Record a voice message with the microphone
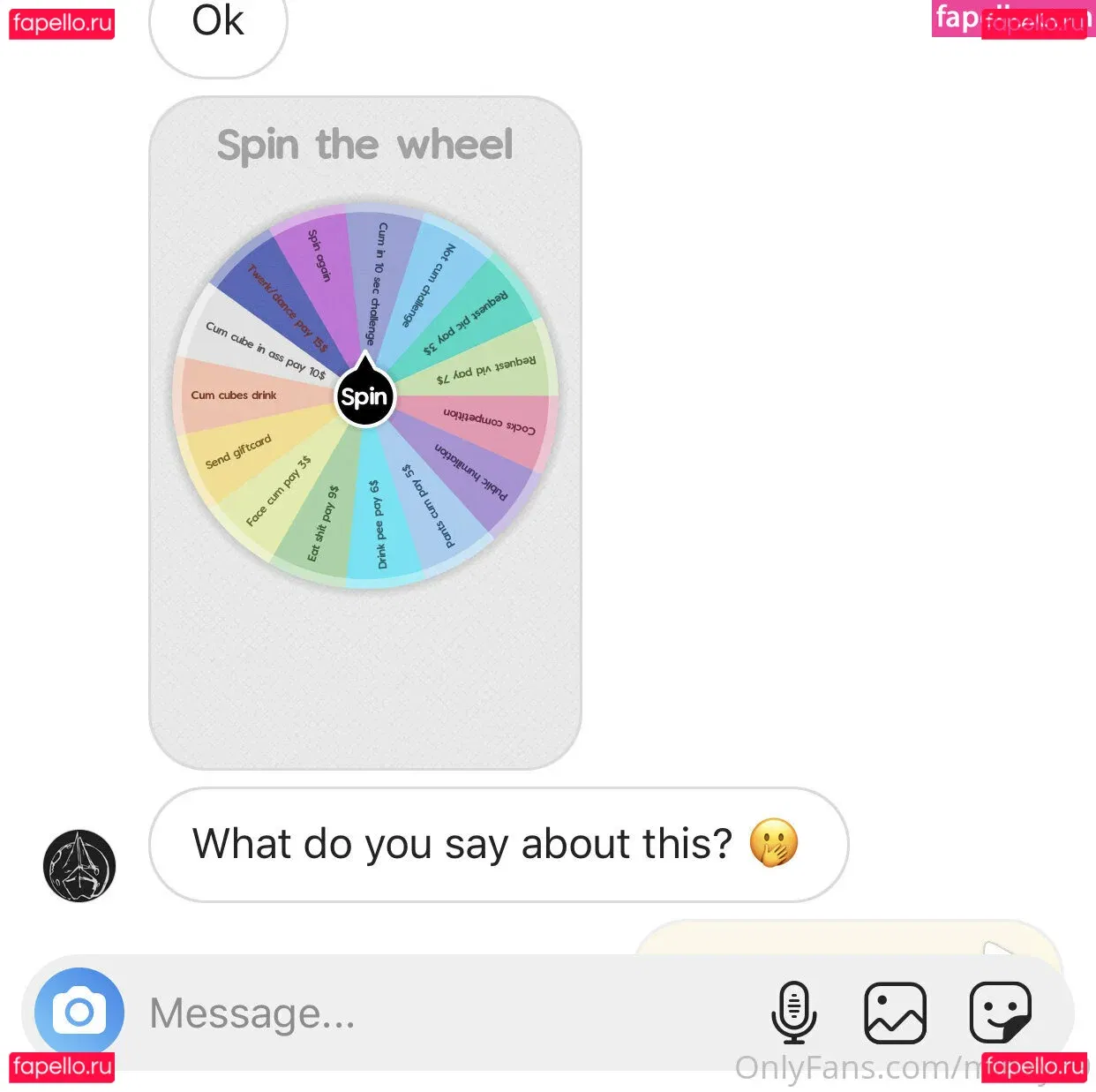Screen dimensions: 1096x1092 tap(793, 1012)
